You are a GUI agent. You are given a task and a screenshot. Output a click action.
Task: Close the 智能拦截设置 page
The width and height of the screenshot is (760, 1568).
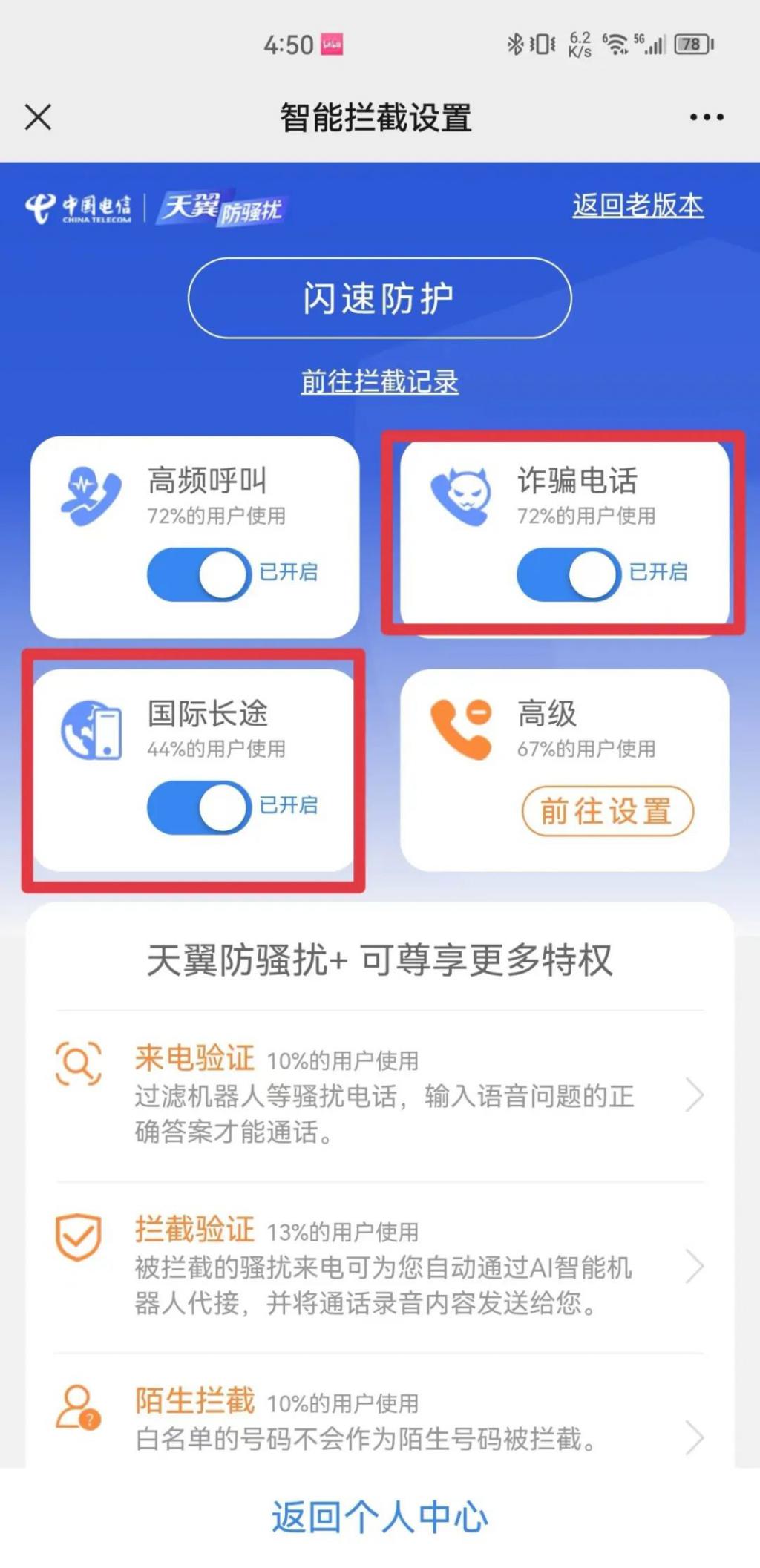[38, 117]
